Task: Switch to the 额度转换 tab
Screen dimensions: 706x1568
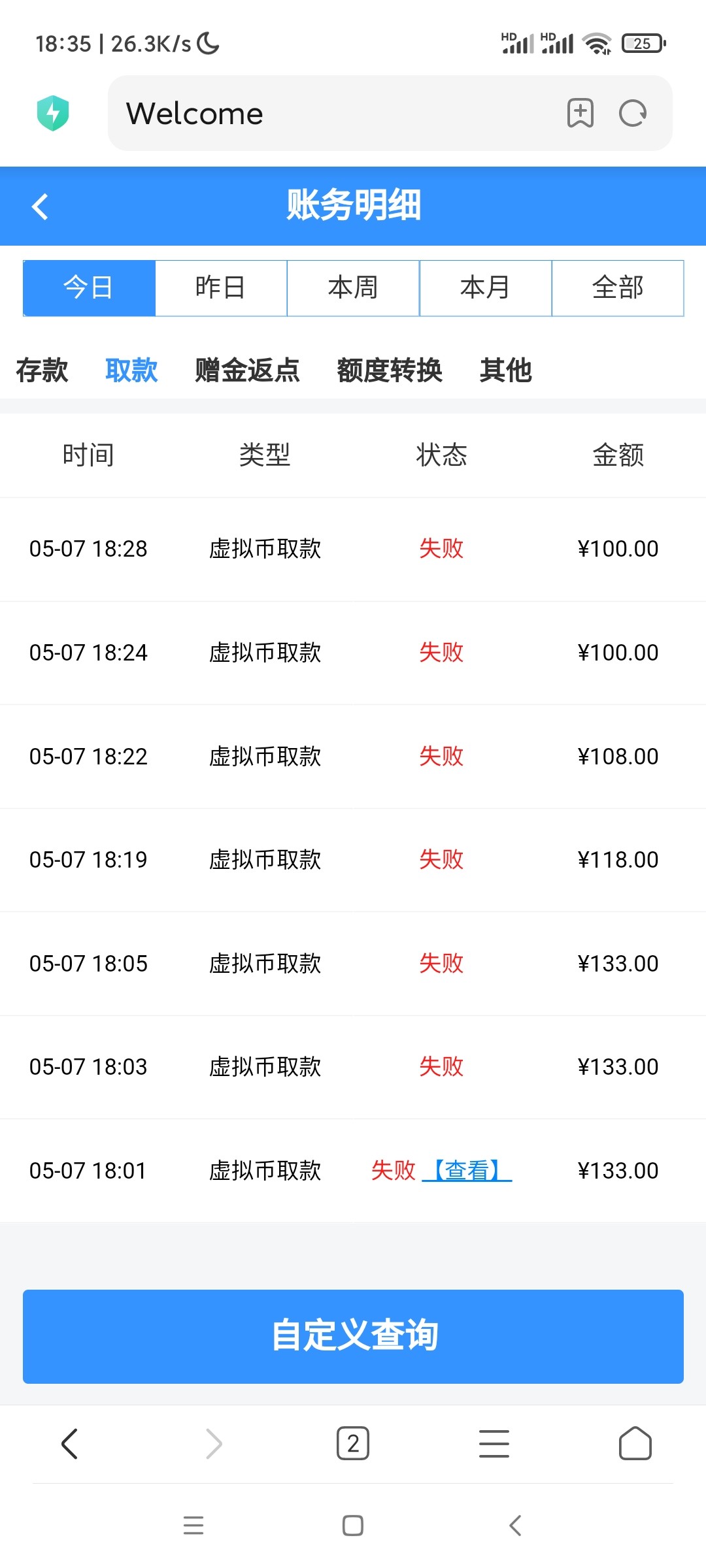Action: [x=390, y=370]
